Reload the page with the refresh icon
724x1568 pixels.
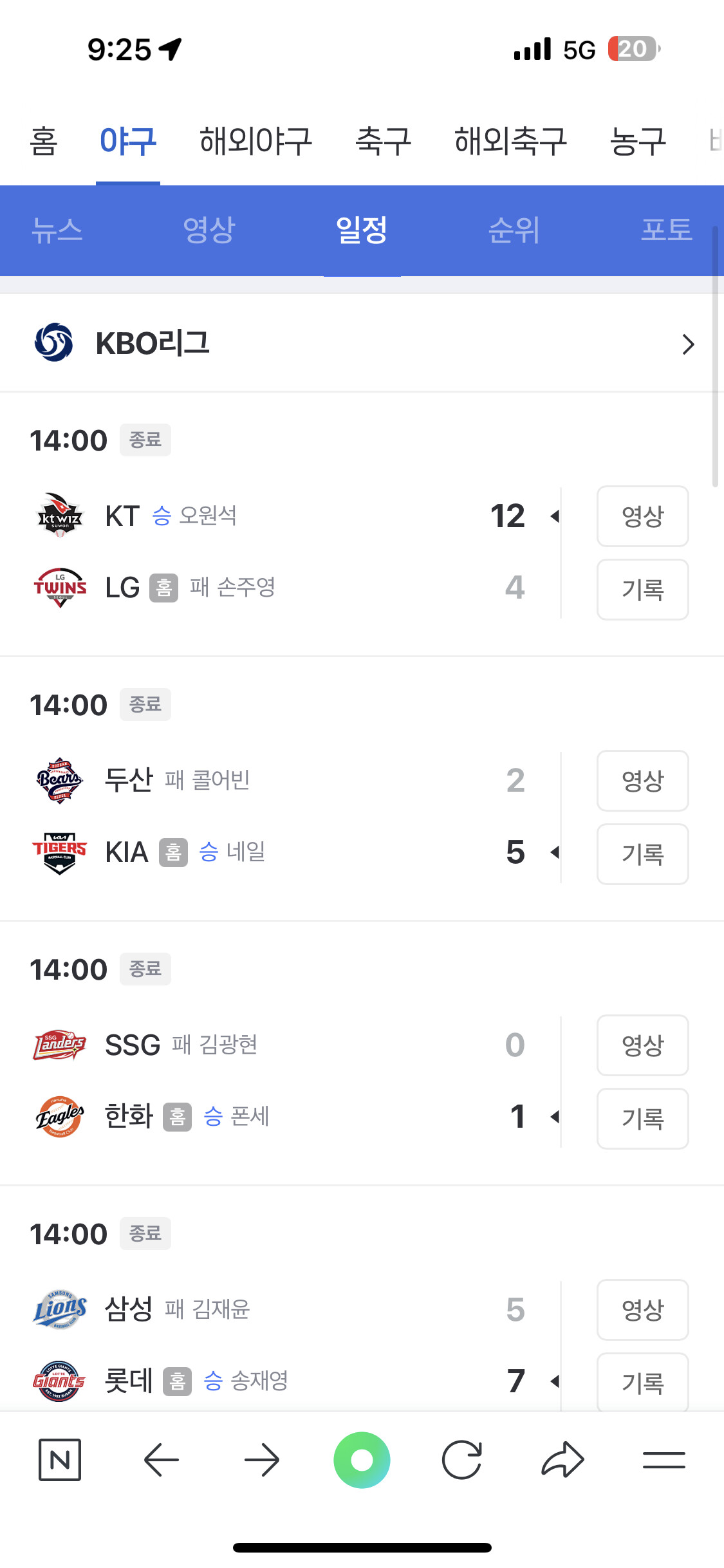(462, 1460)
